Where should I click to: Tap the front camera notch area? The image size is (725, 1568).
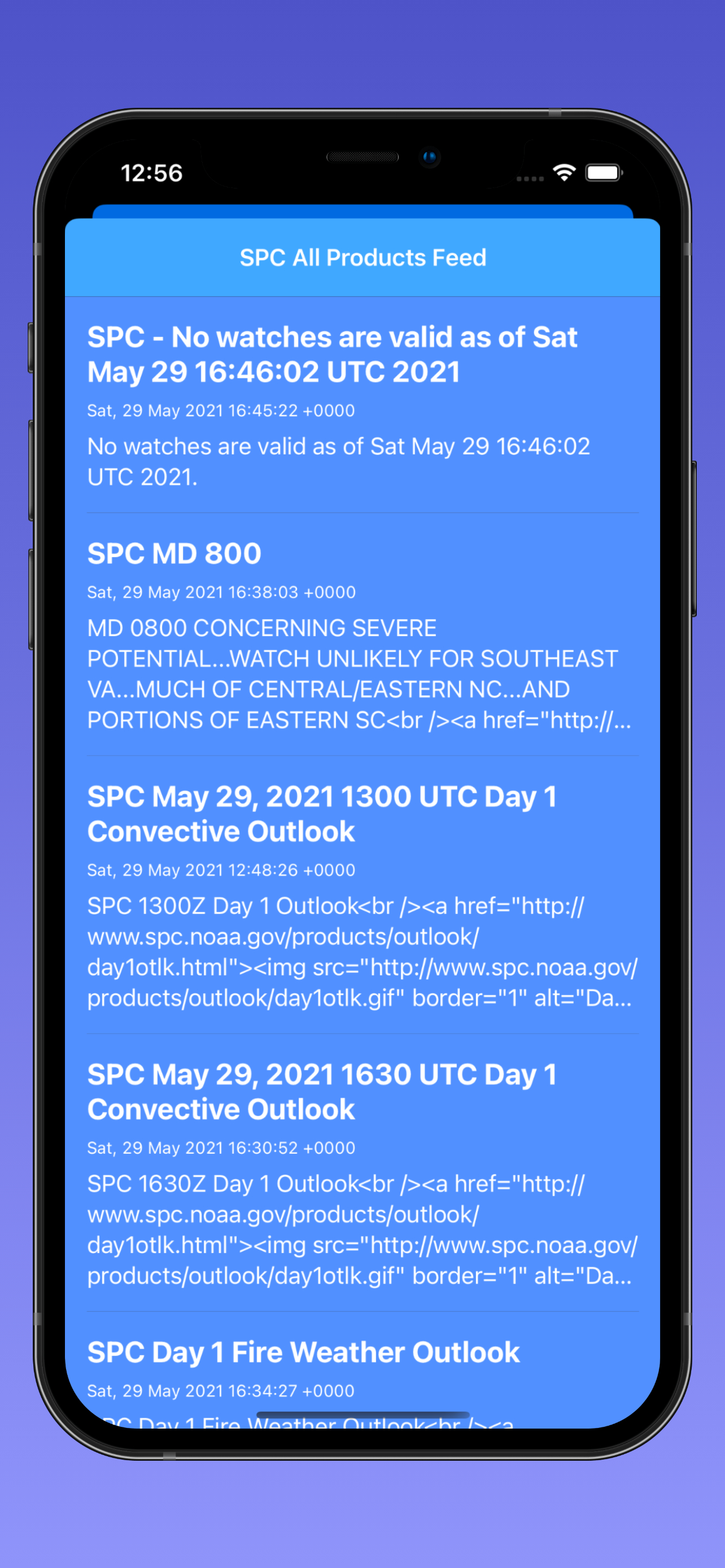429,157
